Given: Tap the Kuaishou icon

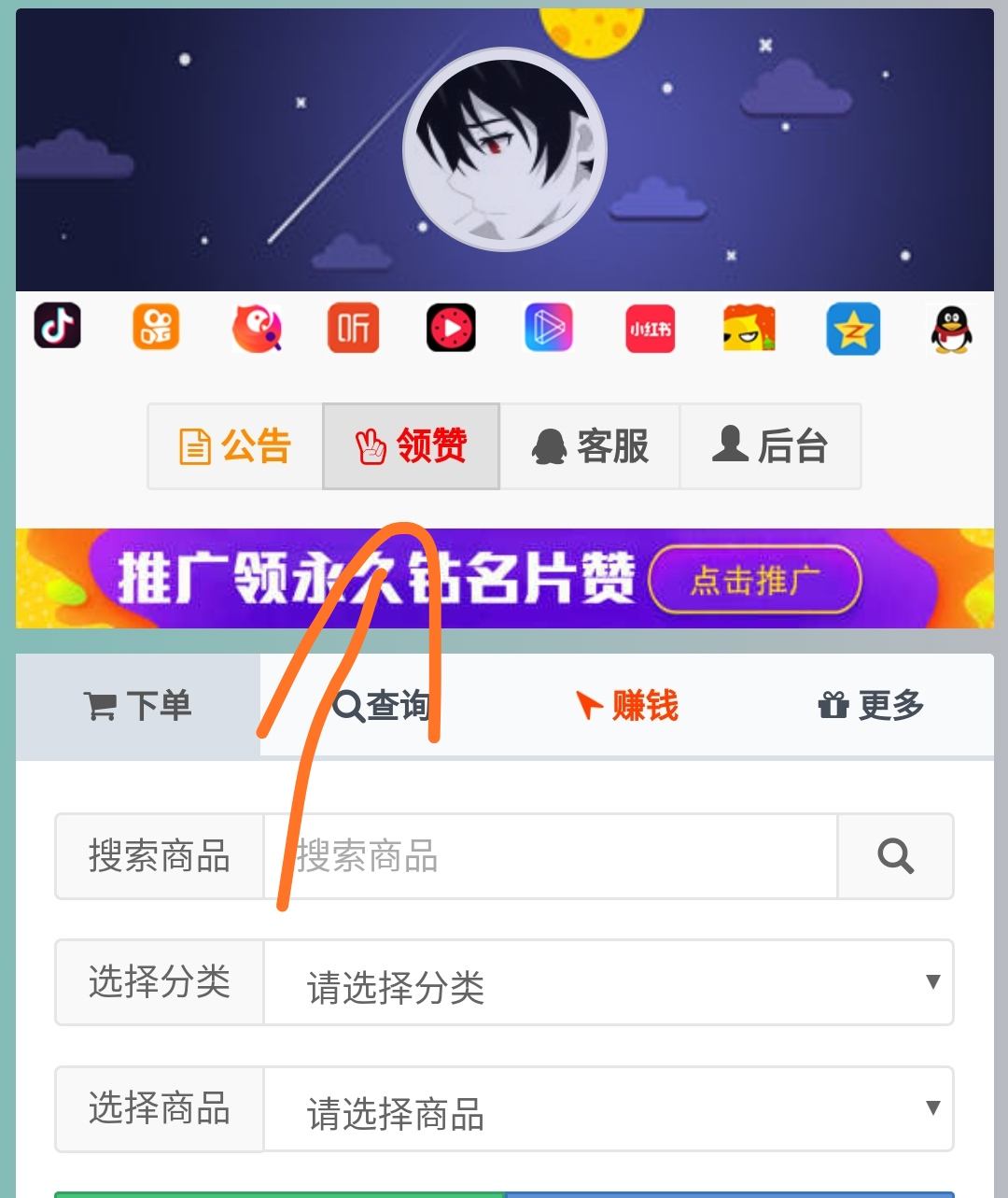Looking at the screenshot, I should tap(156, 328).
